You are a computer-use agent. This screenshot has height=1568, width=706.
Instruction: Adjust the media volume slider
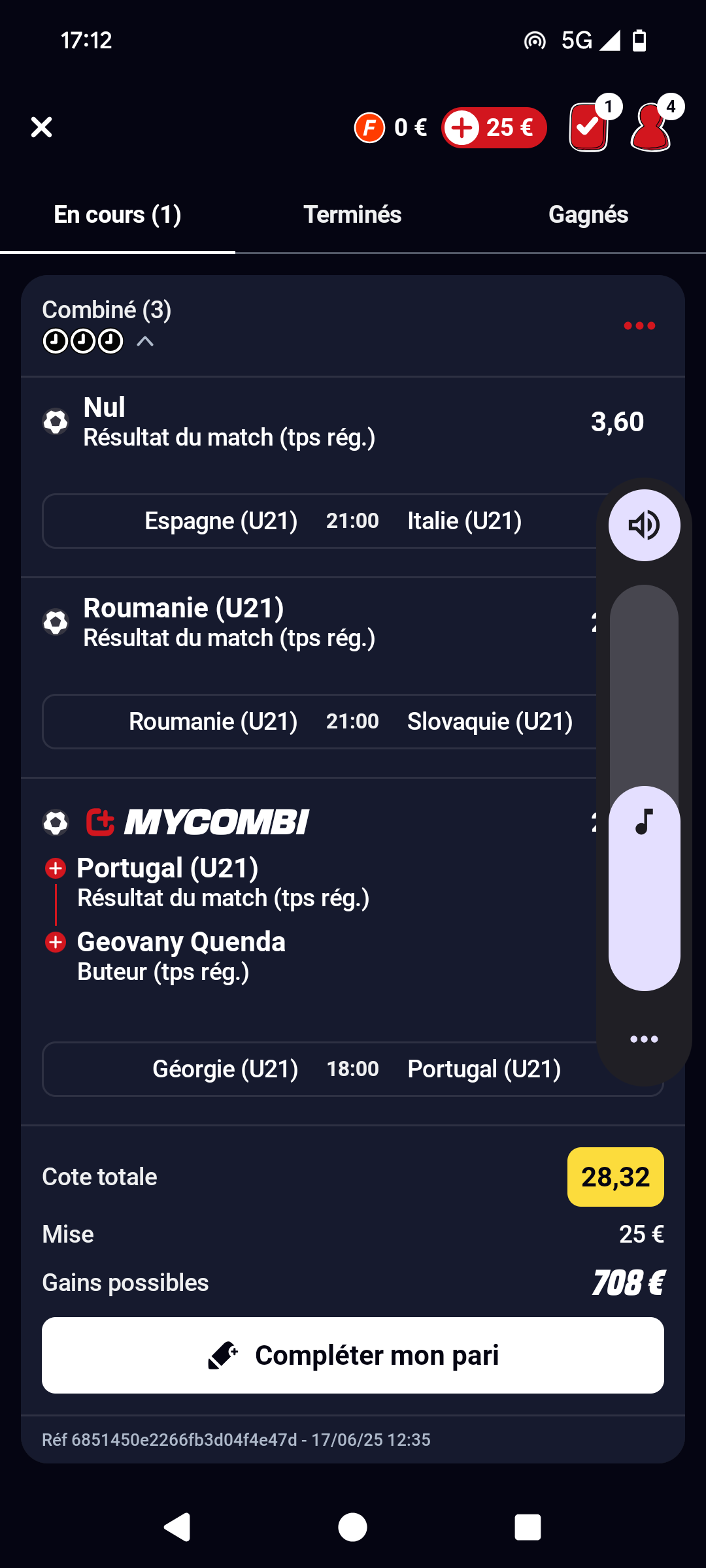(x=644, y=787)
